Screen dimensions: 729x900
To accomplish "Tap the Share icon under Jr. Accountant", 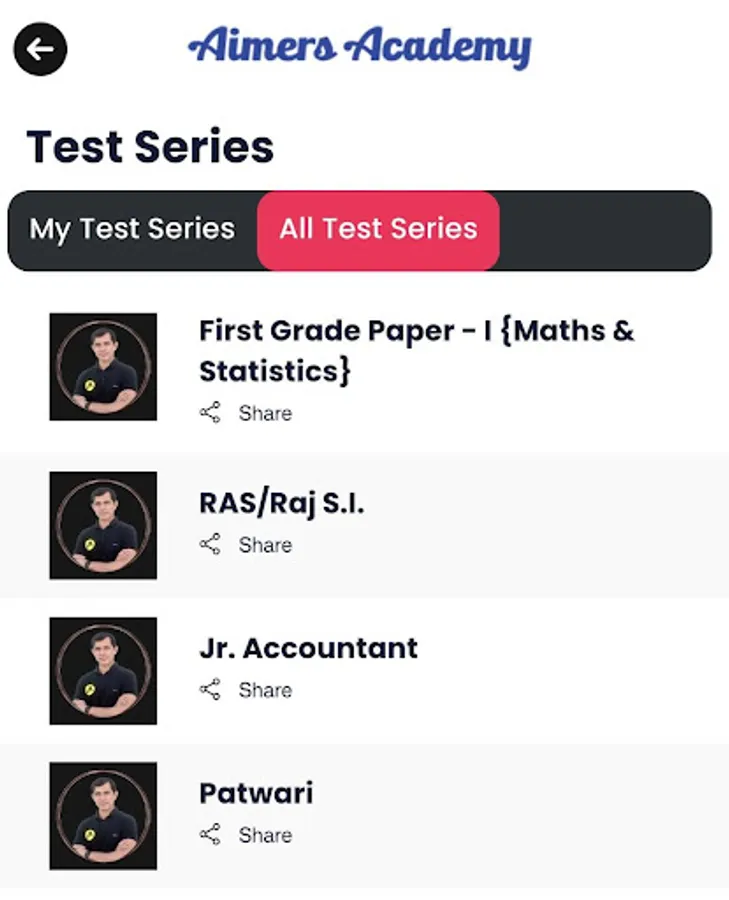I will point(211,689).
